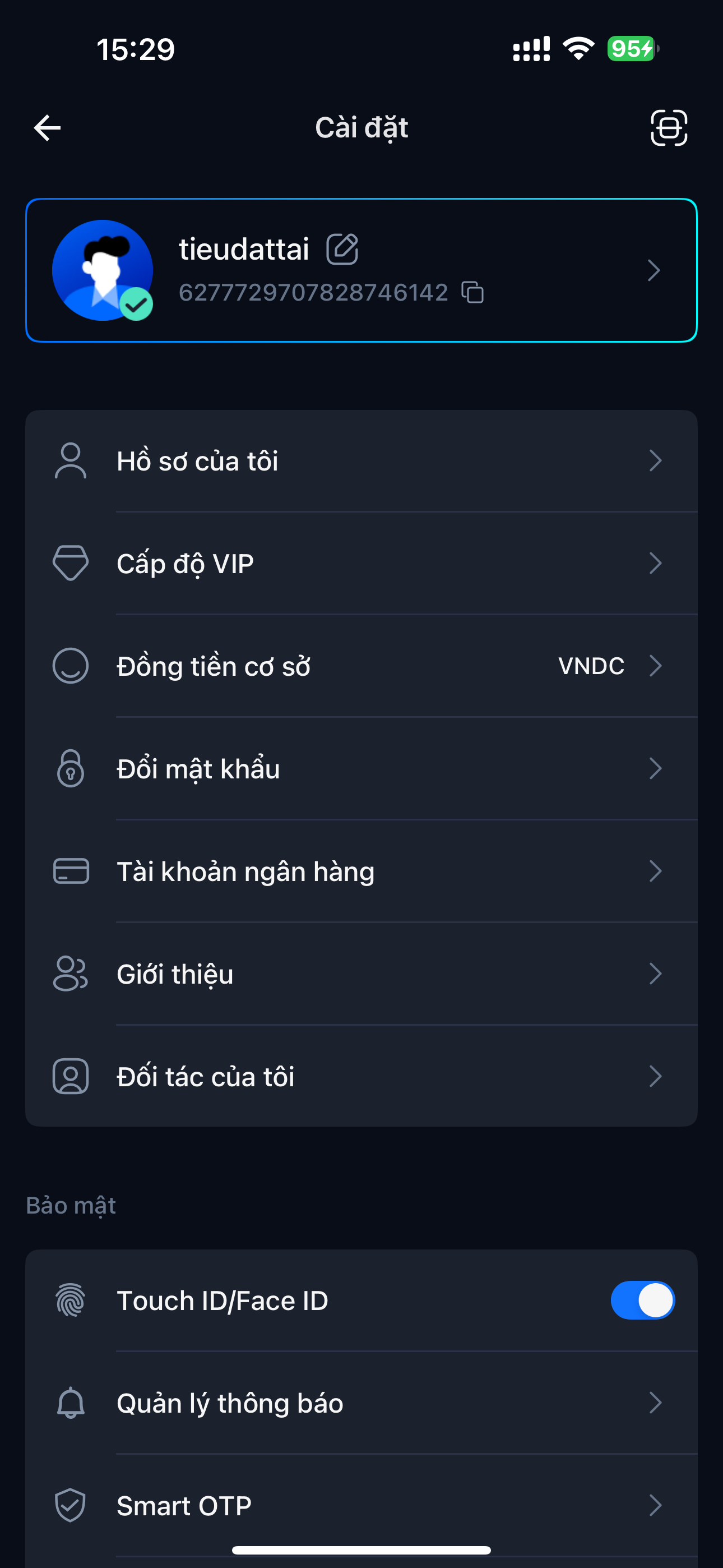Viewport: 723px width, 1568px height.
Task: Open Quản lý thông báo
Action: coord(361,1403)
